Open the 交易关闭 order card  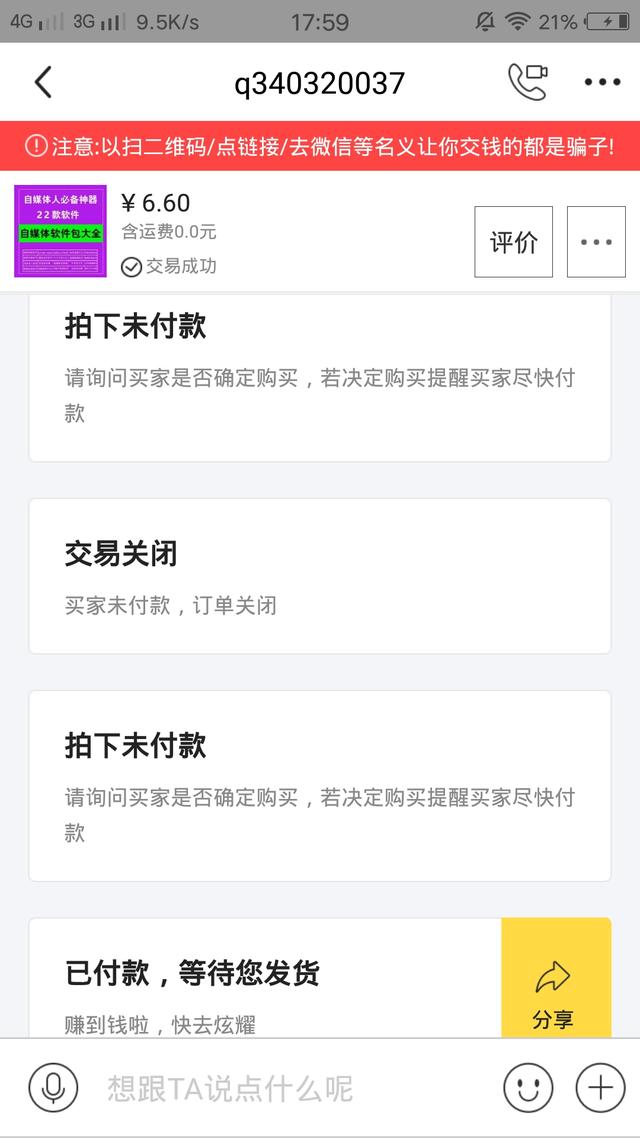pos(320,576)
